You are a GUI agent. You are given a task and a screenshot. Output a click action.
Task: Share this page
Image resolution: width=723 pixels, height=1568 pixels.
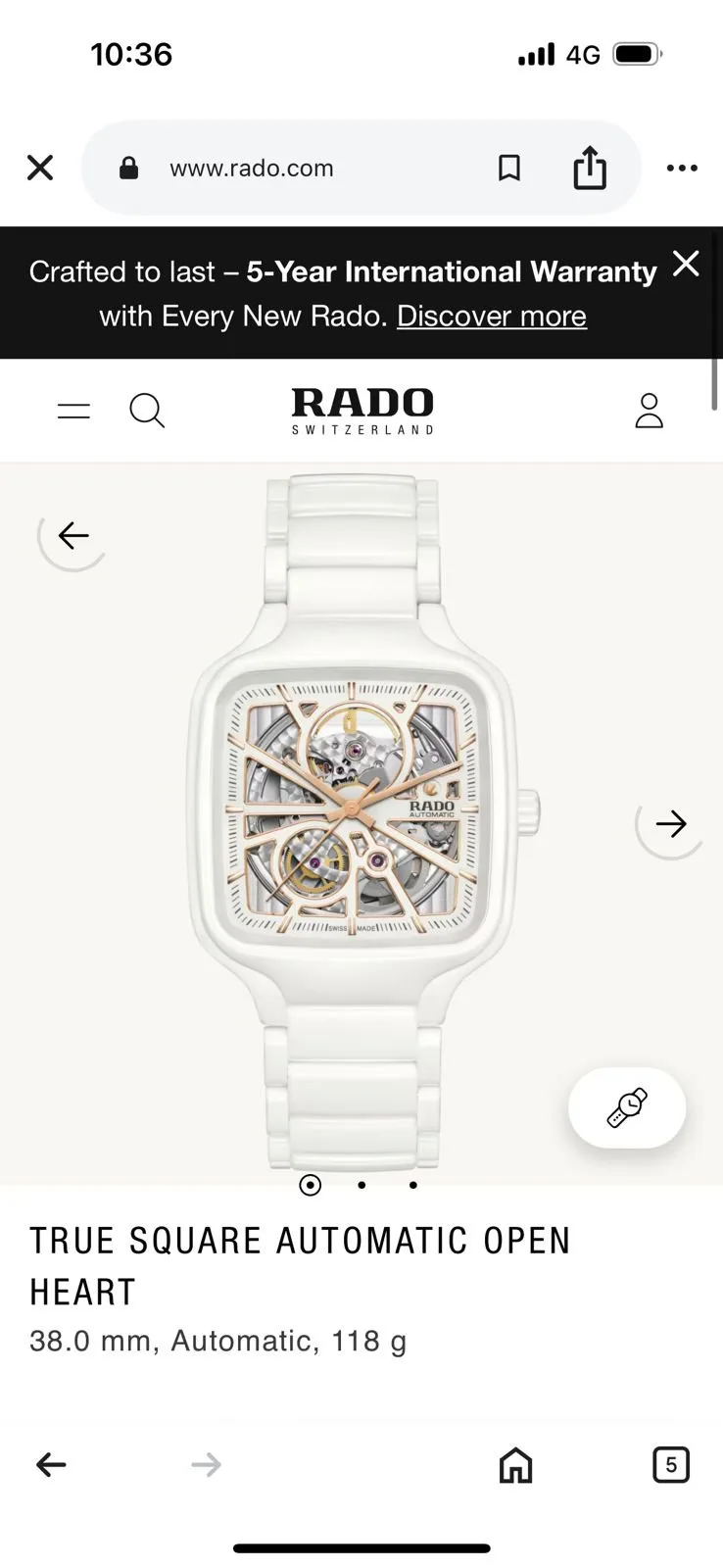pyautogui.click(x=590, y=169)
